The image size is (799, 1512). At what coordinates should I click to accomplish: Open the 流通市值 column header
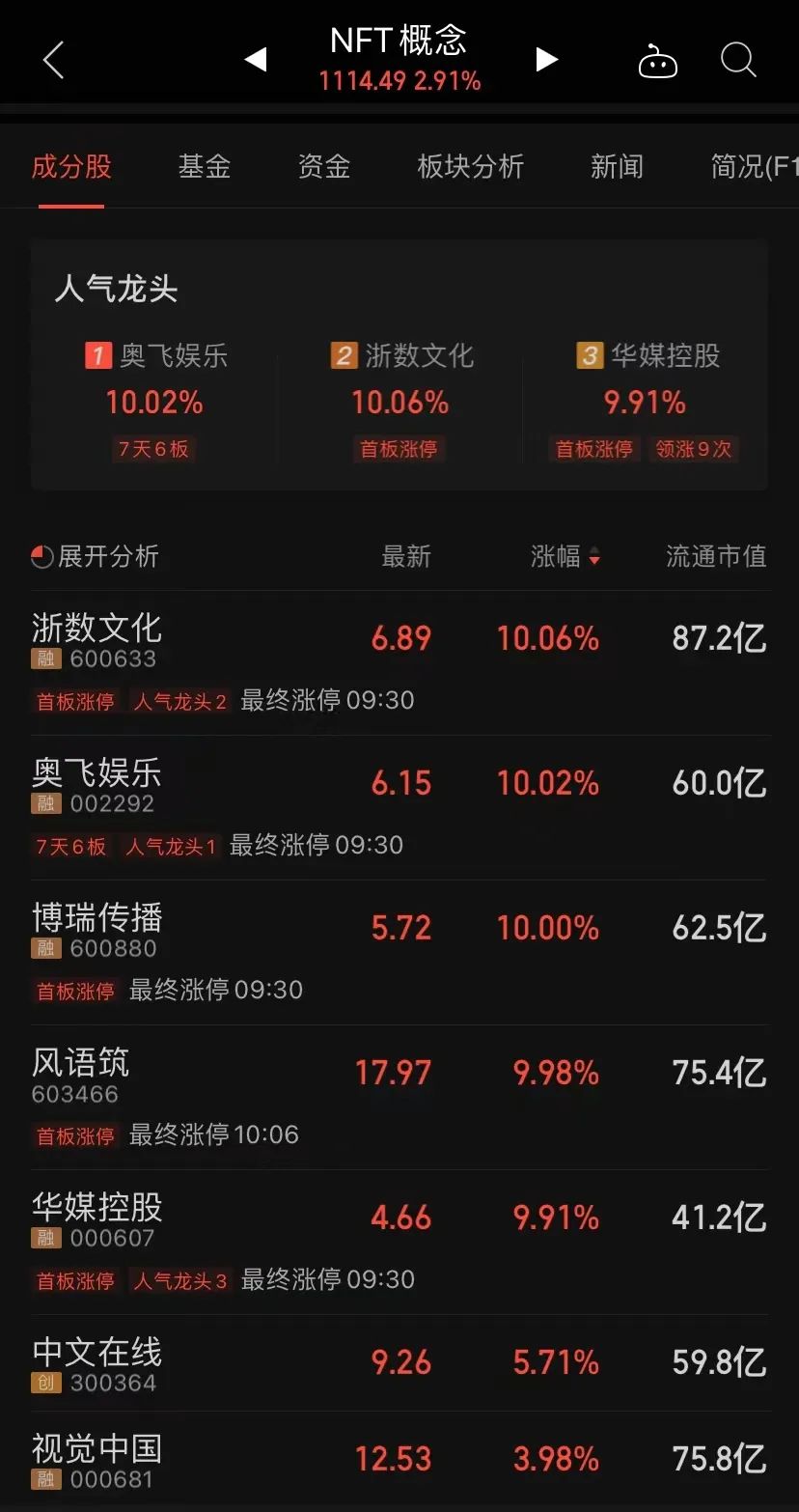point(716,556)
